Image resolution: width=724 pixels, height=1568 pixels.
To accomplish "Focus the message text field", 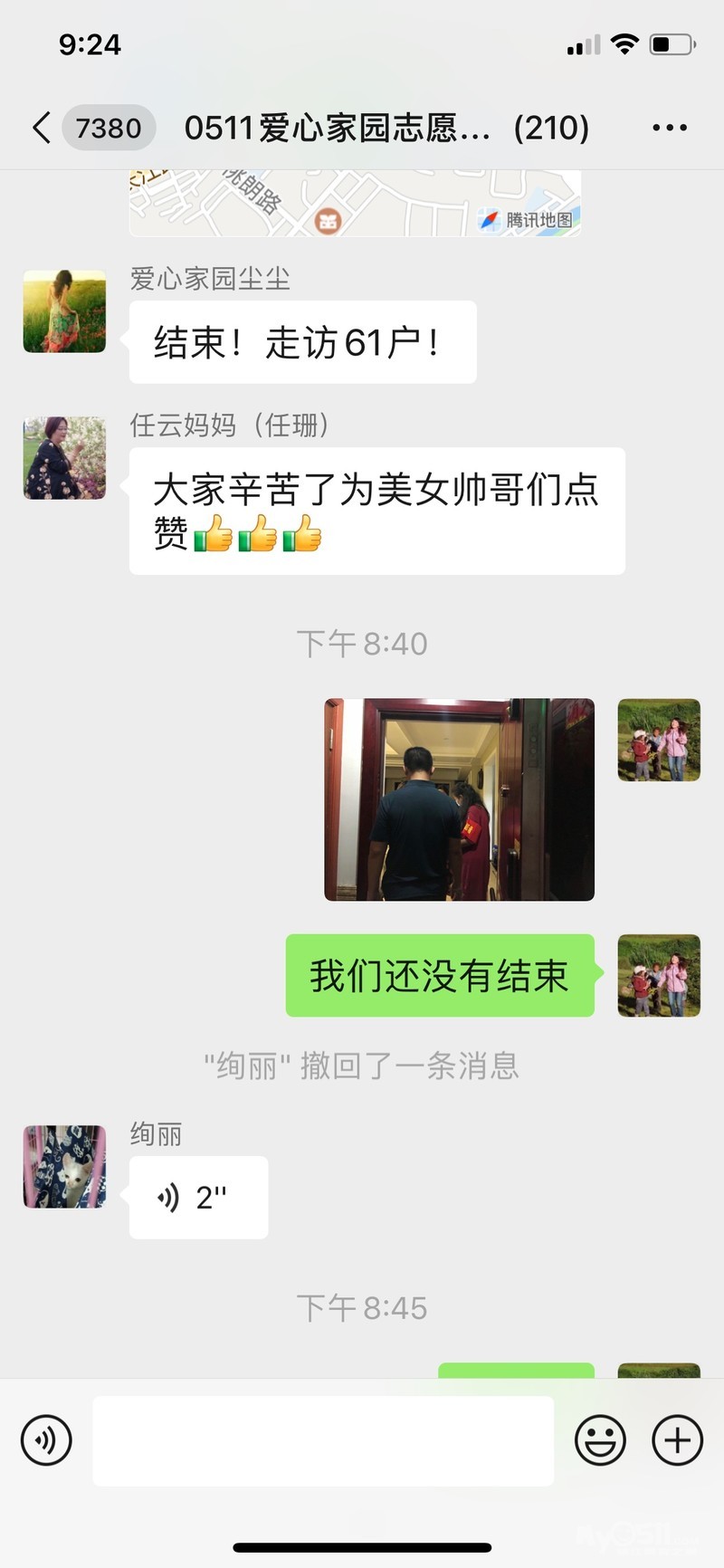I will coord(323,1439).
